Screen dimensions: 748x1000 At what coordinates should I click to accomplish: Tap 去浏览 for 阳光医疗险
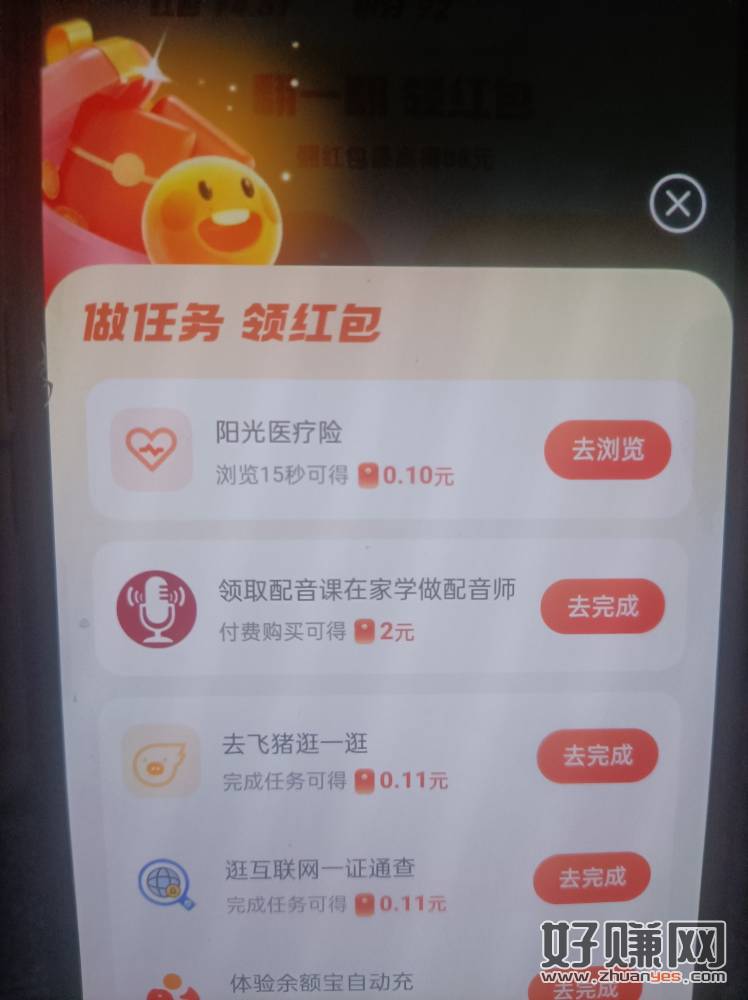point(606,450)
